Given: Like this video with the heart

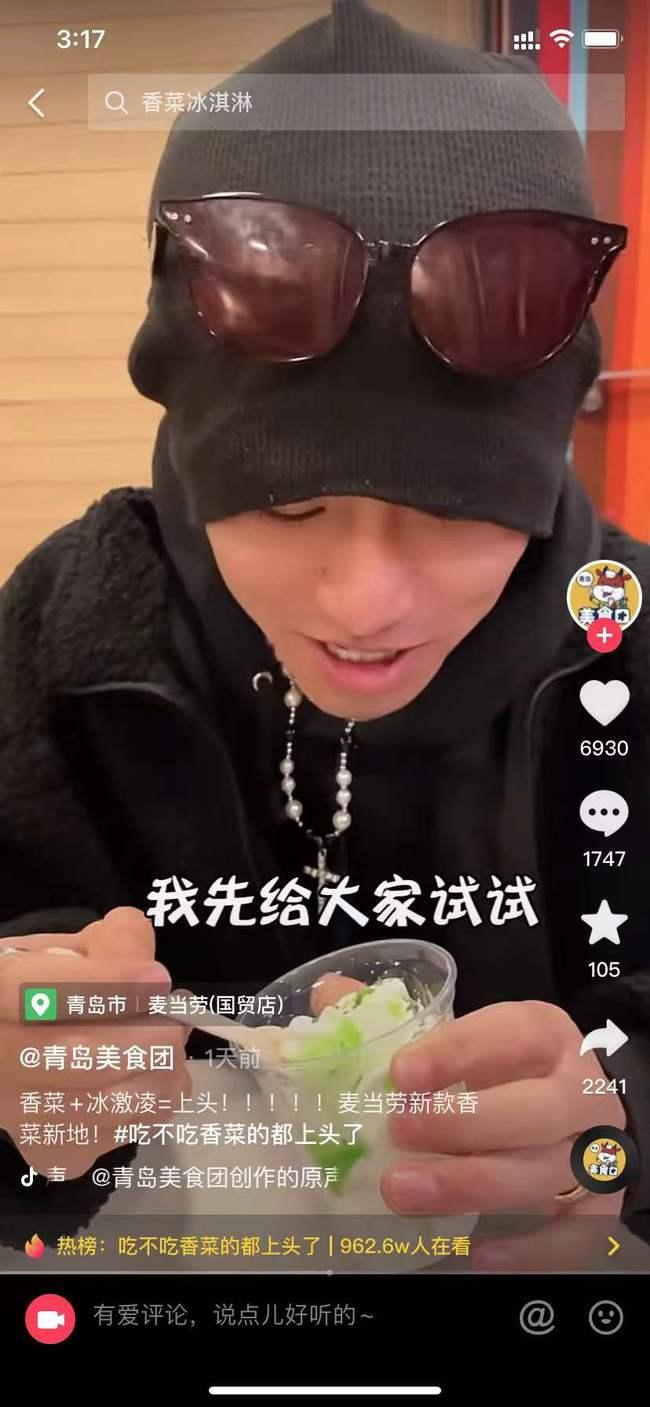Looking at the screenshot, I should (x=604, y=703).
